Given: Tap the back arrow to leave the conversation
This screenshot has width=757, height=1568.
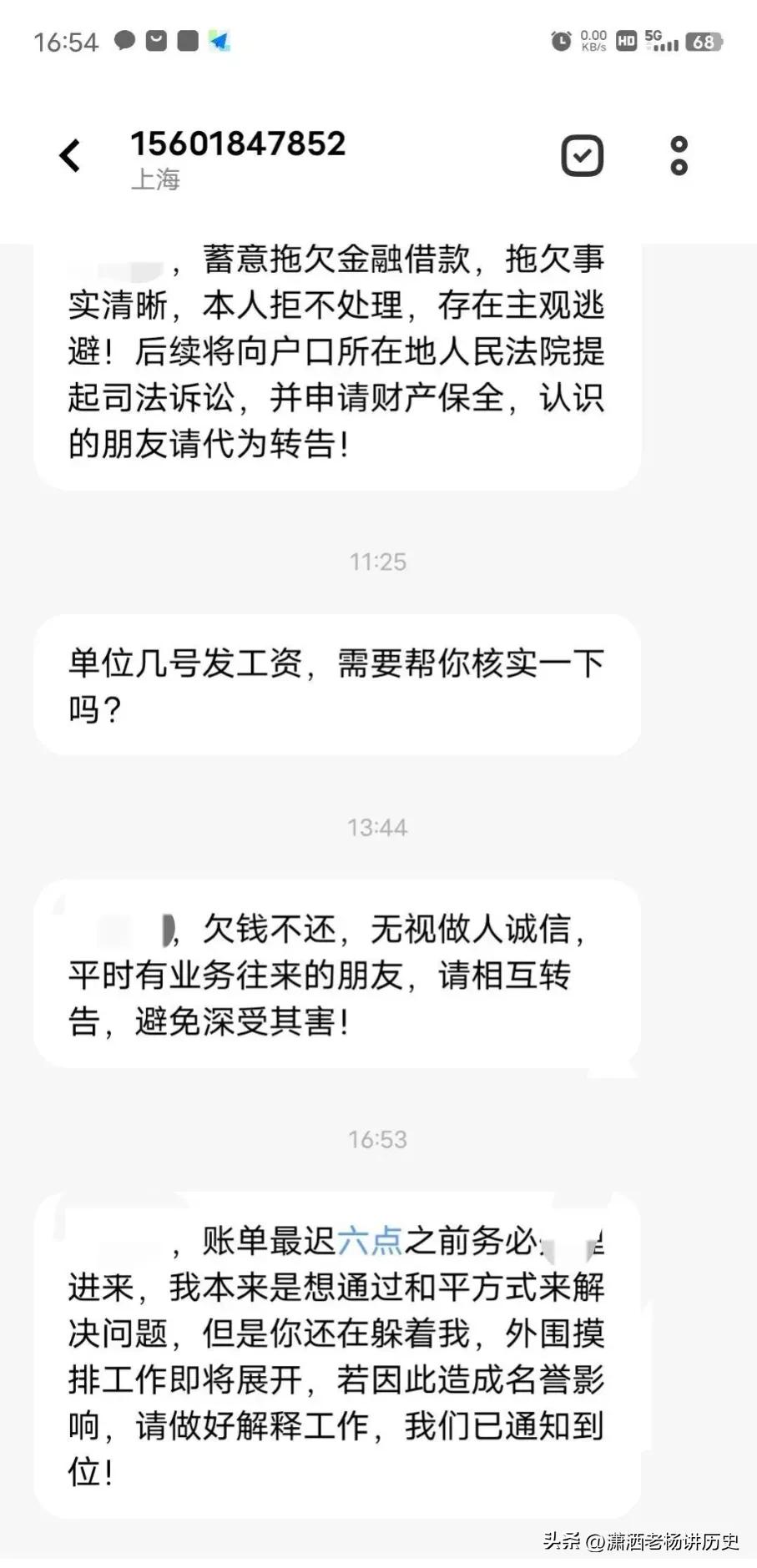Looking at the screenshot, I should tap(71, 155).
